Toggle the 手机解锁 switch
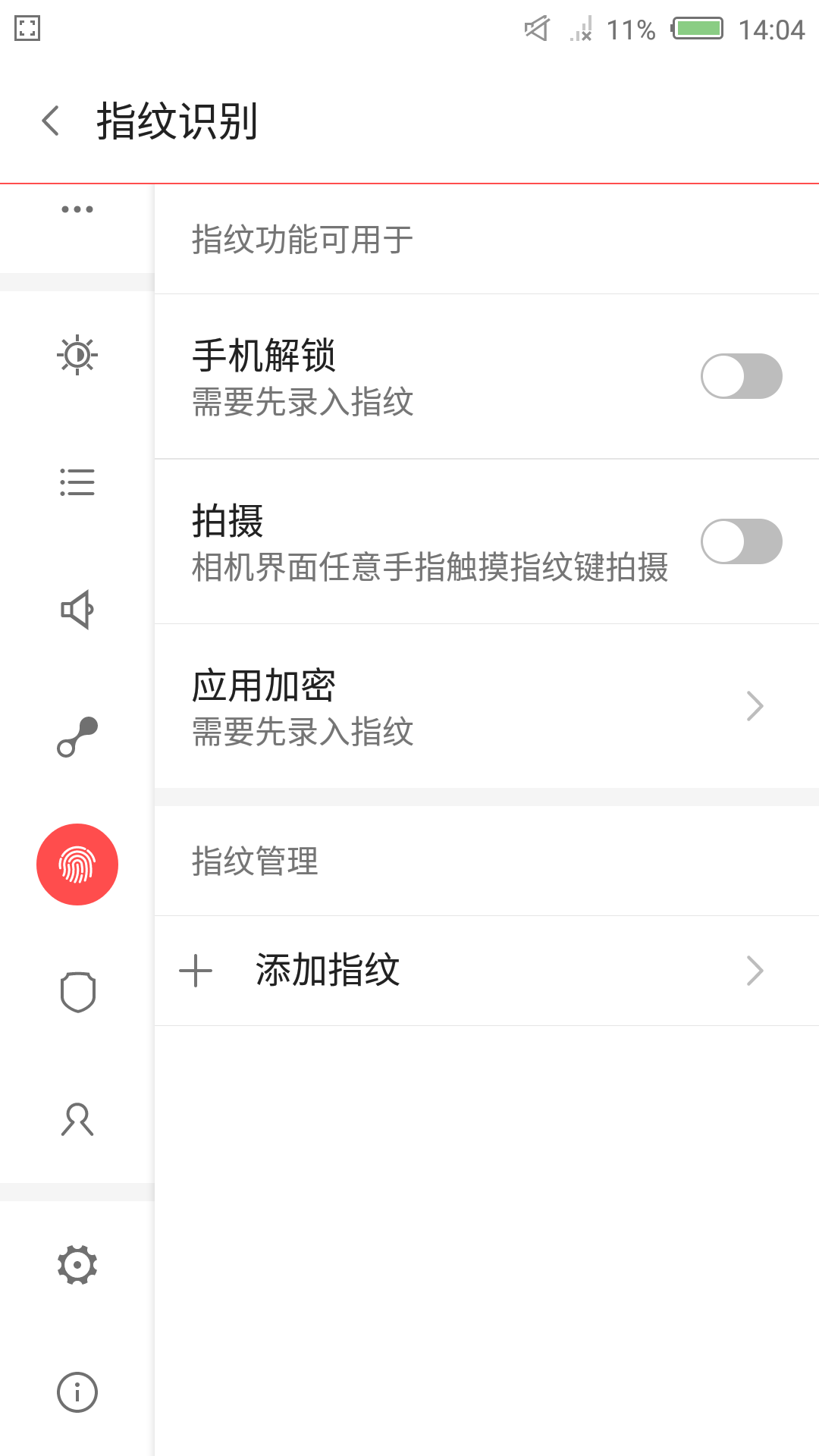The height and width of the screenshot is (1456, 819). [x=741, y=376]
